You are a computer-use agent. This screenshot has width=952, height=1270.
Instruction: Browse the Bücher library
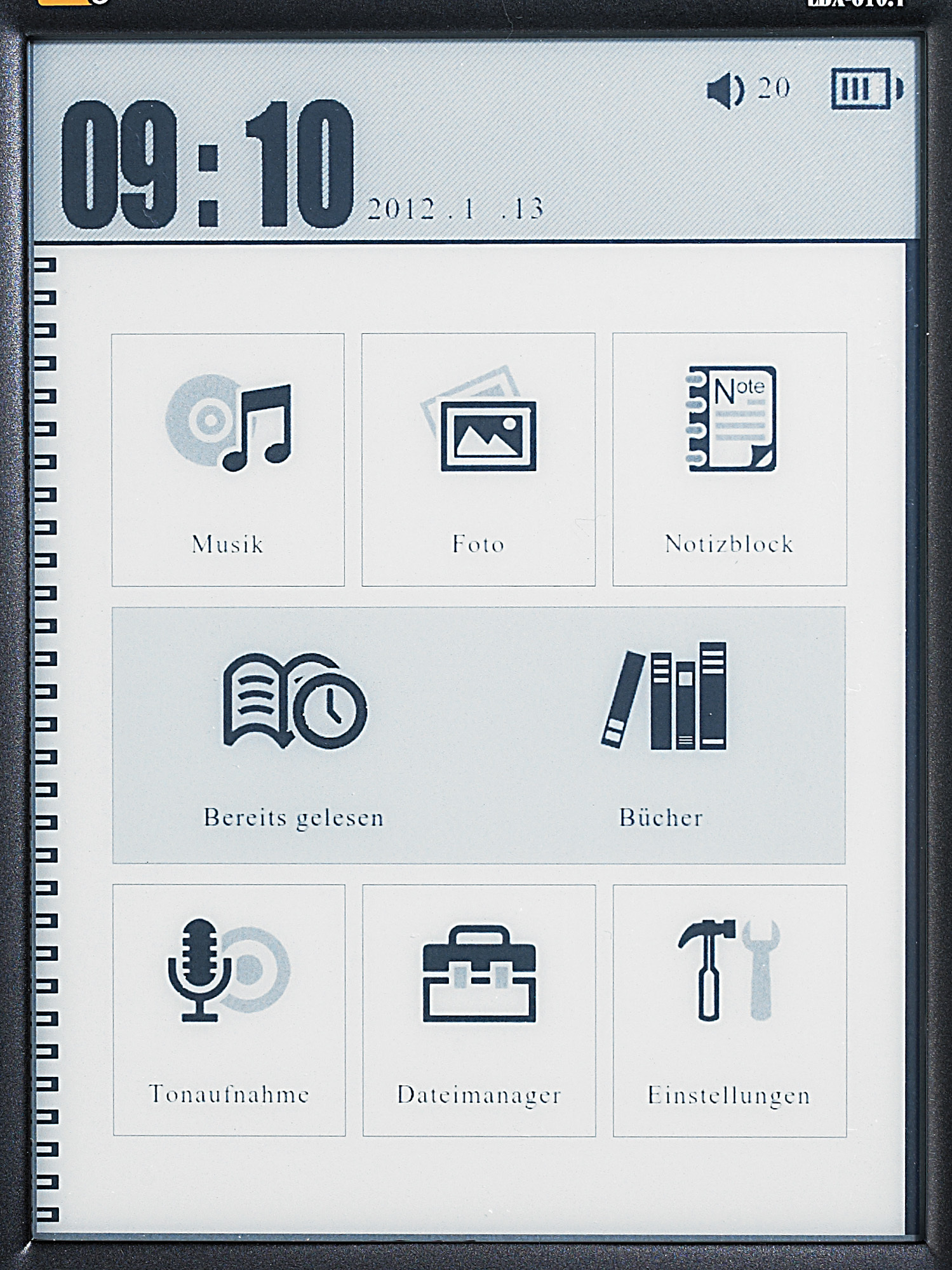[662, 735]
